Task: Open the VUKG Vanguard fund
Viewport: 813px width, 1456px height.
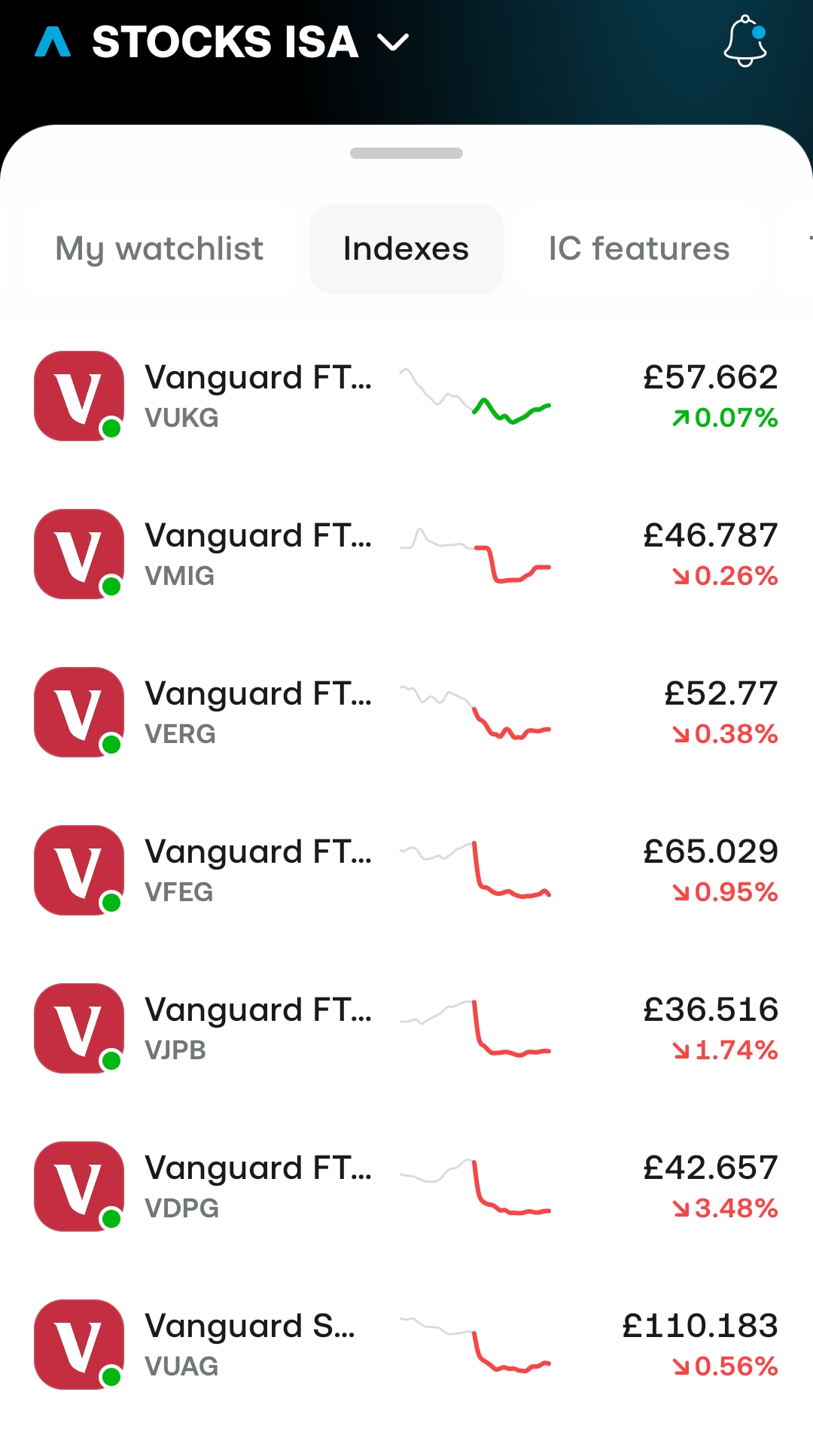Action: click(x=406, y=396)
